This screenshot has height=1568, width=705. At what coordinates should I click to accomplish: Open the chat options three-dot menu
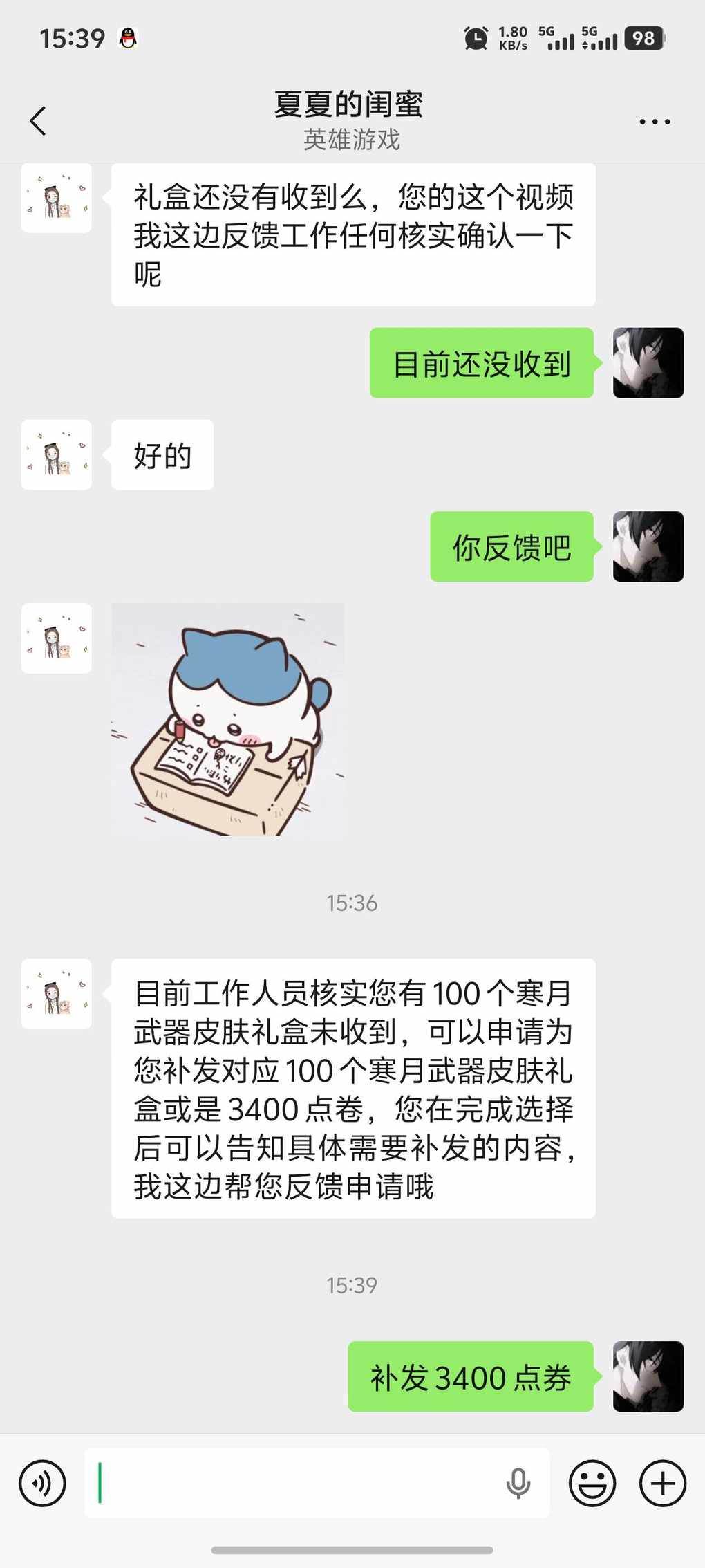coord(654,122)
